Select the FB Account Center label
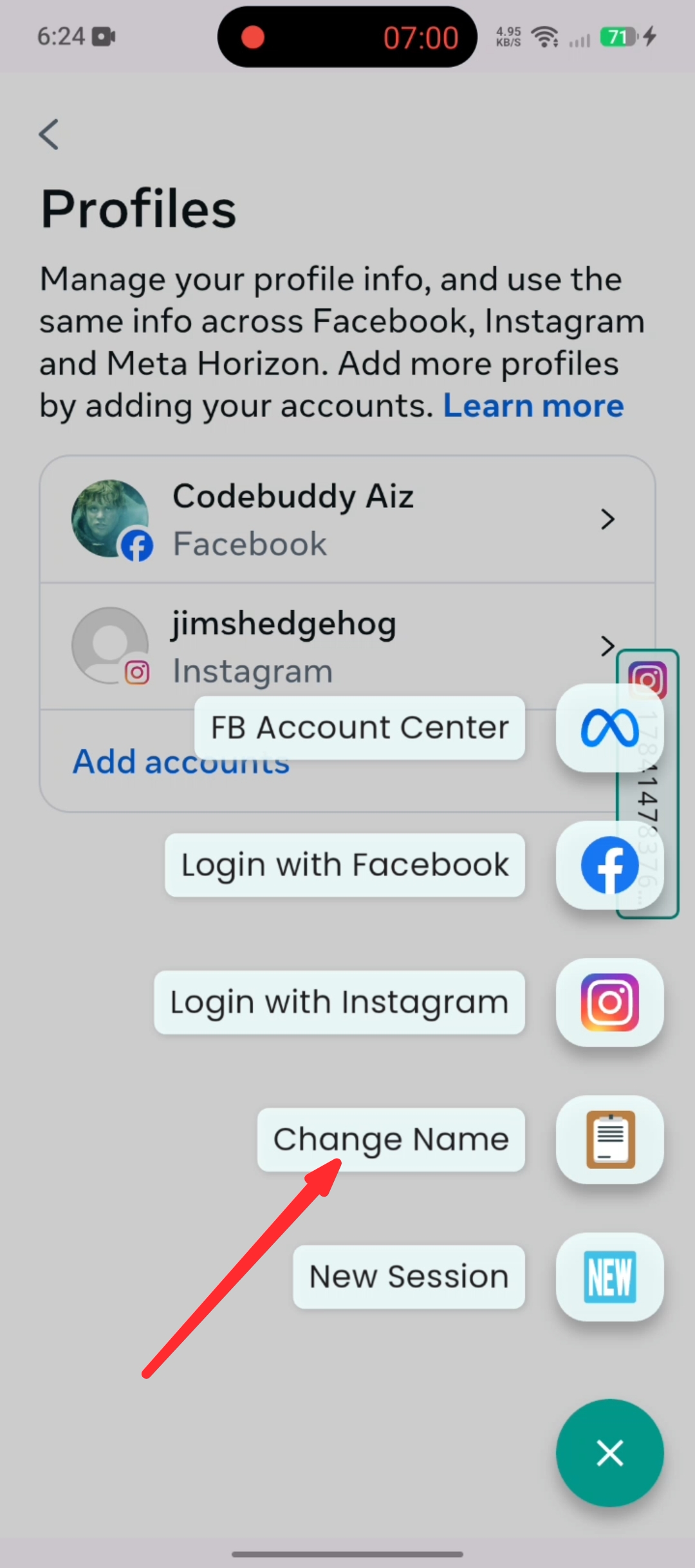 [x=360, y=728]
